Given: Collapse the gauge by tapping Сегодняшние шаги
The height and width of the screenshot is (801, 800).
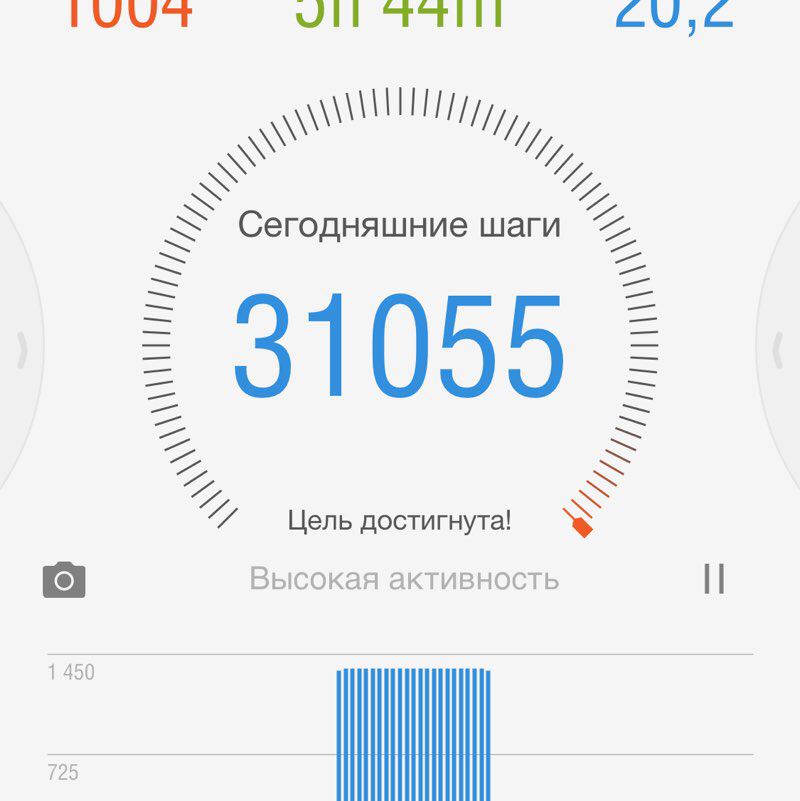Looking at the screenshot, I should click(400, 226).
